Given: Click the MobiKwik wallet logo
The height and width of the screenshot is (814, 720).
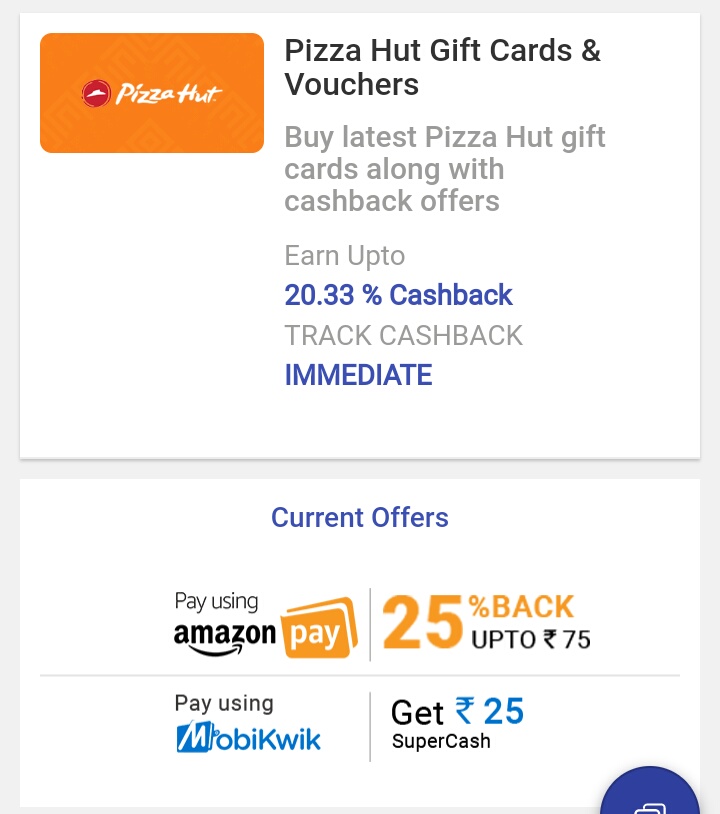Looking at the screenshot, I should coord(248,737).
